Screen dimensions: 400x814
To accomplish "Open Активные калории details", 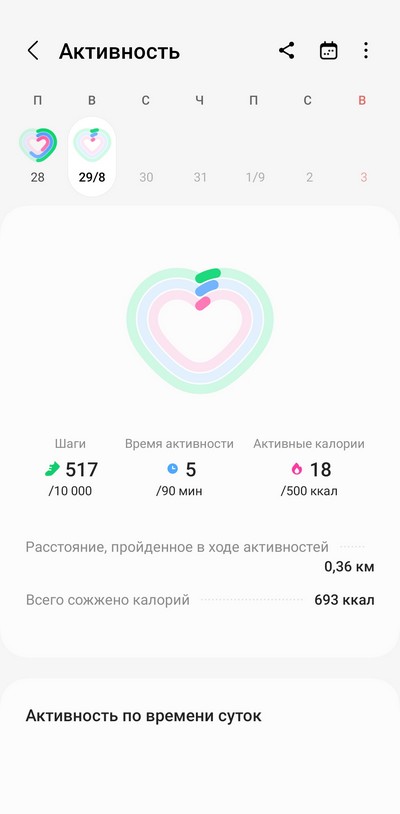I will tap(309, 467).
